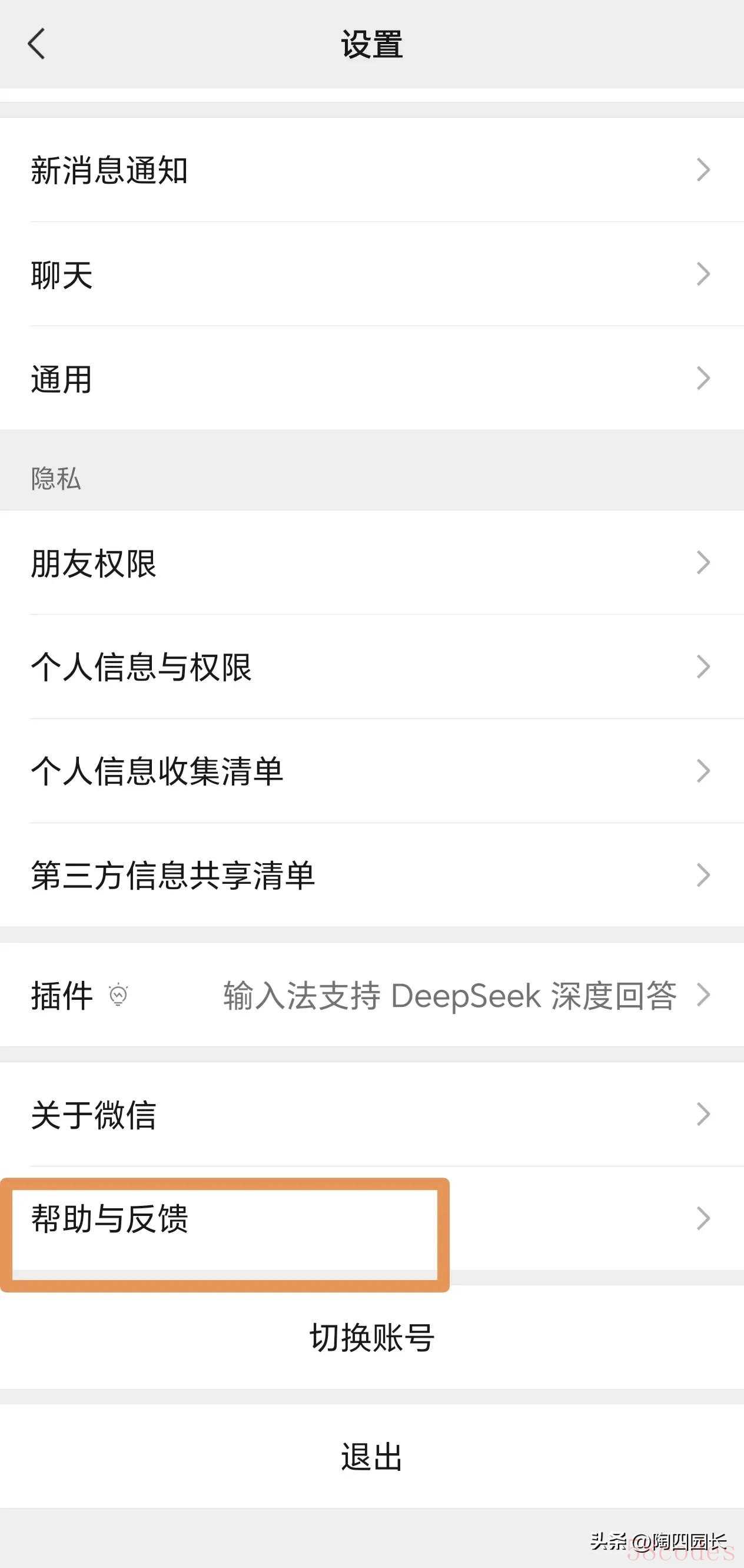Tap 切换账号 to switch account
Image resolution: width=744 pixels, height=1568 pixels.
coord(371,1337)
